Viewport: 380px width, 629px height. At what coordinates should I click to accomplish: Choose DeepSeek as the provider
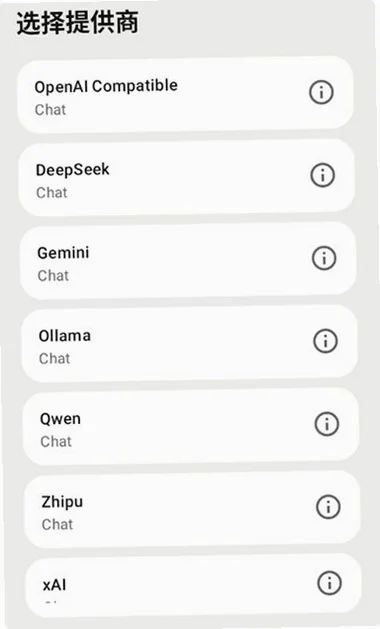coord(187,178)
